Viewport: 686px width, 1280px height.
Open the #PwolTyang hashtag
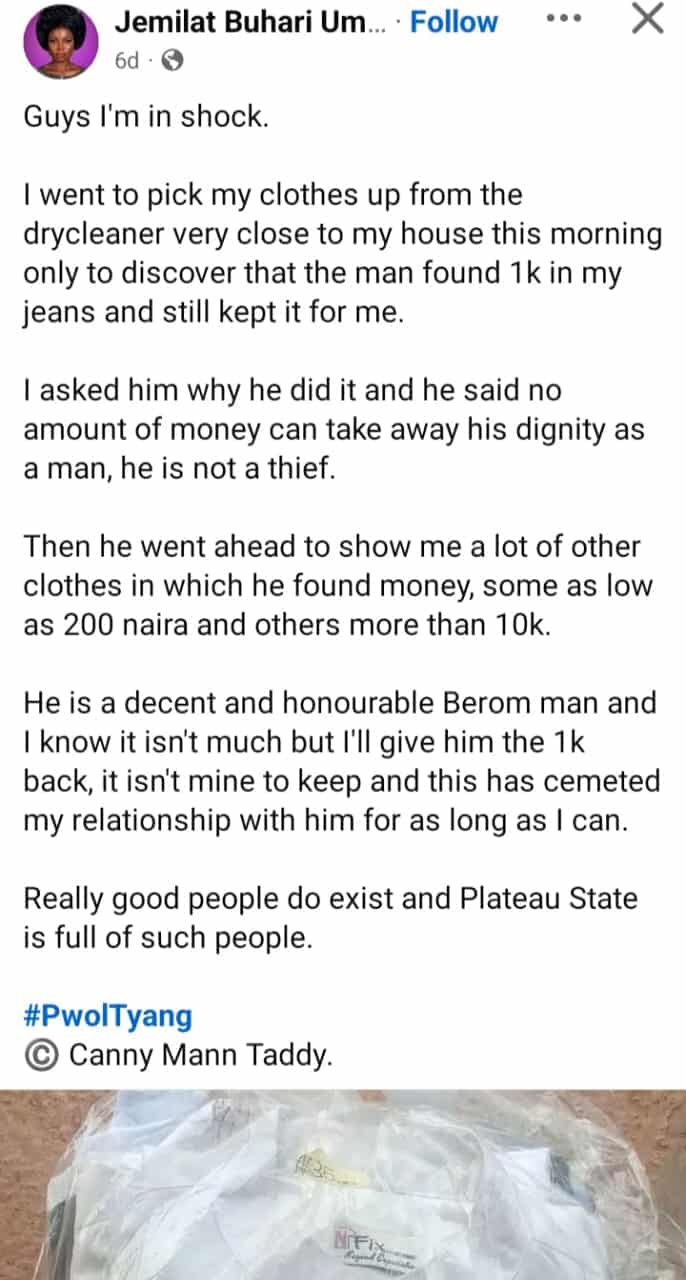point(108,1016)
